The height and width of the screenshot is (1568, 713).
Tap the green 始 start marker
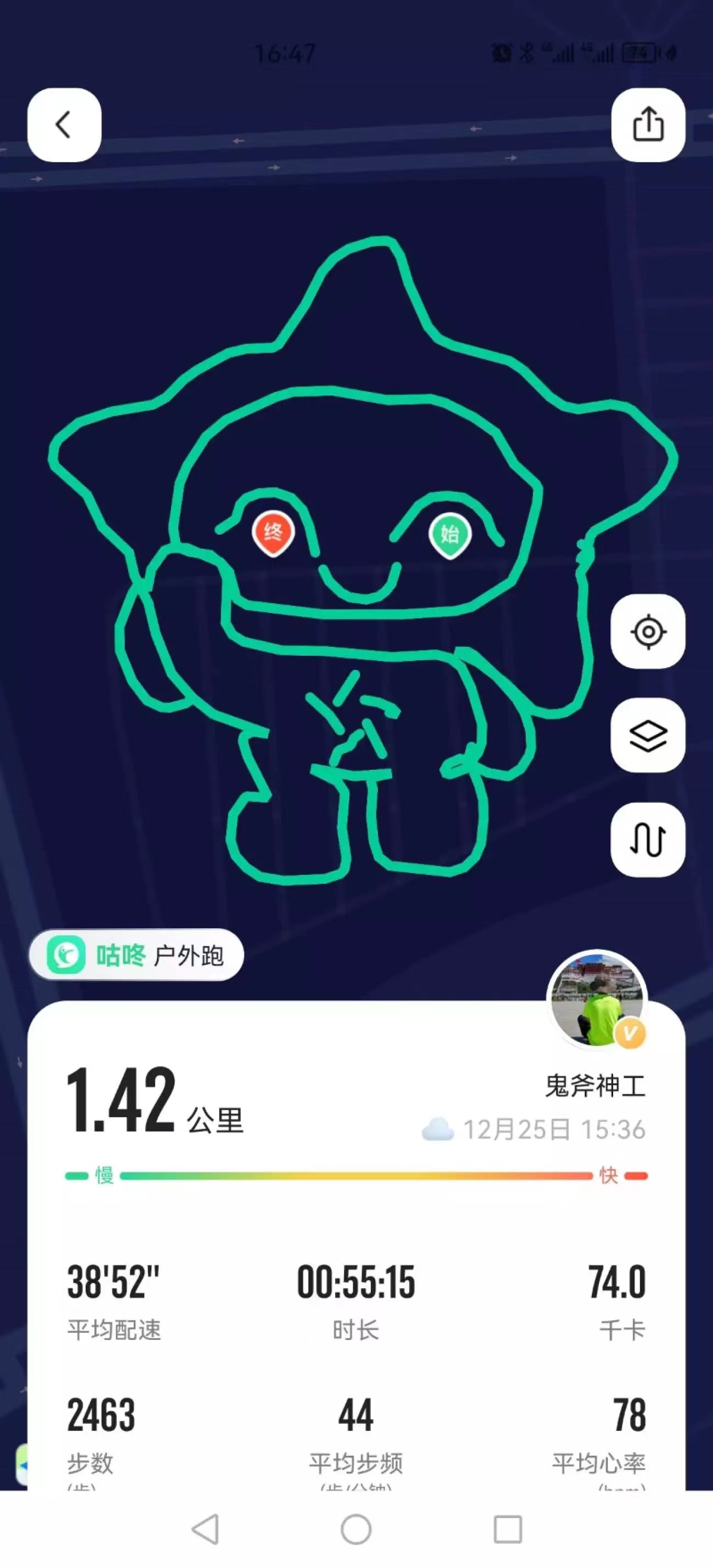point(450,534)
